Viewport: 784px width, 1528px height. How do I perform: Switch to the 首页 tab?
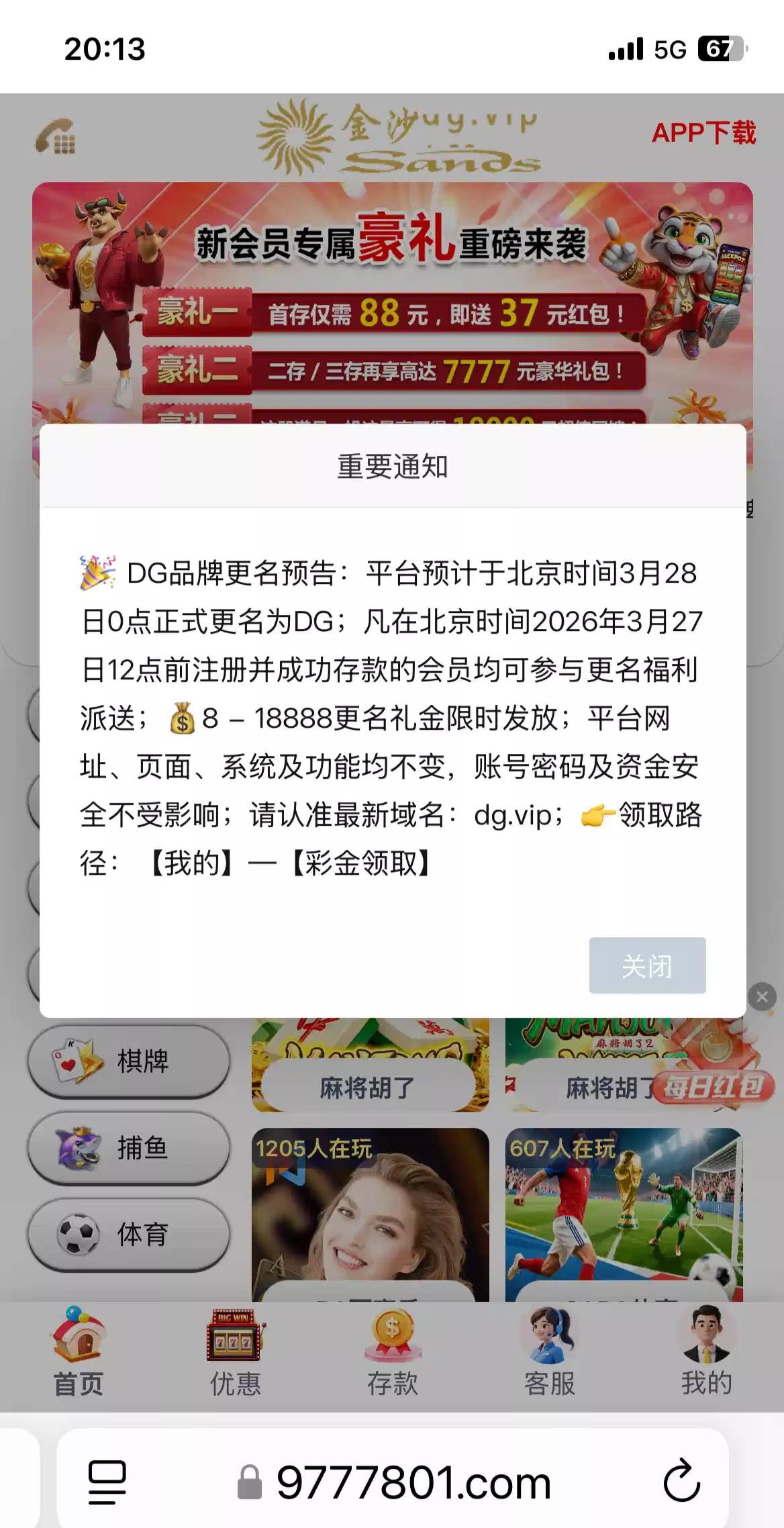click(79, 1352)
